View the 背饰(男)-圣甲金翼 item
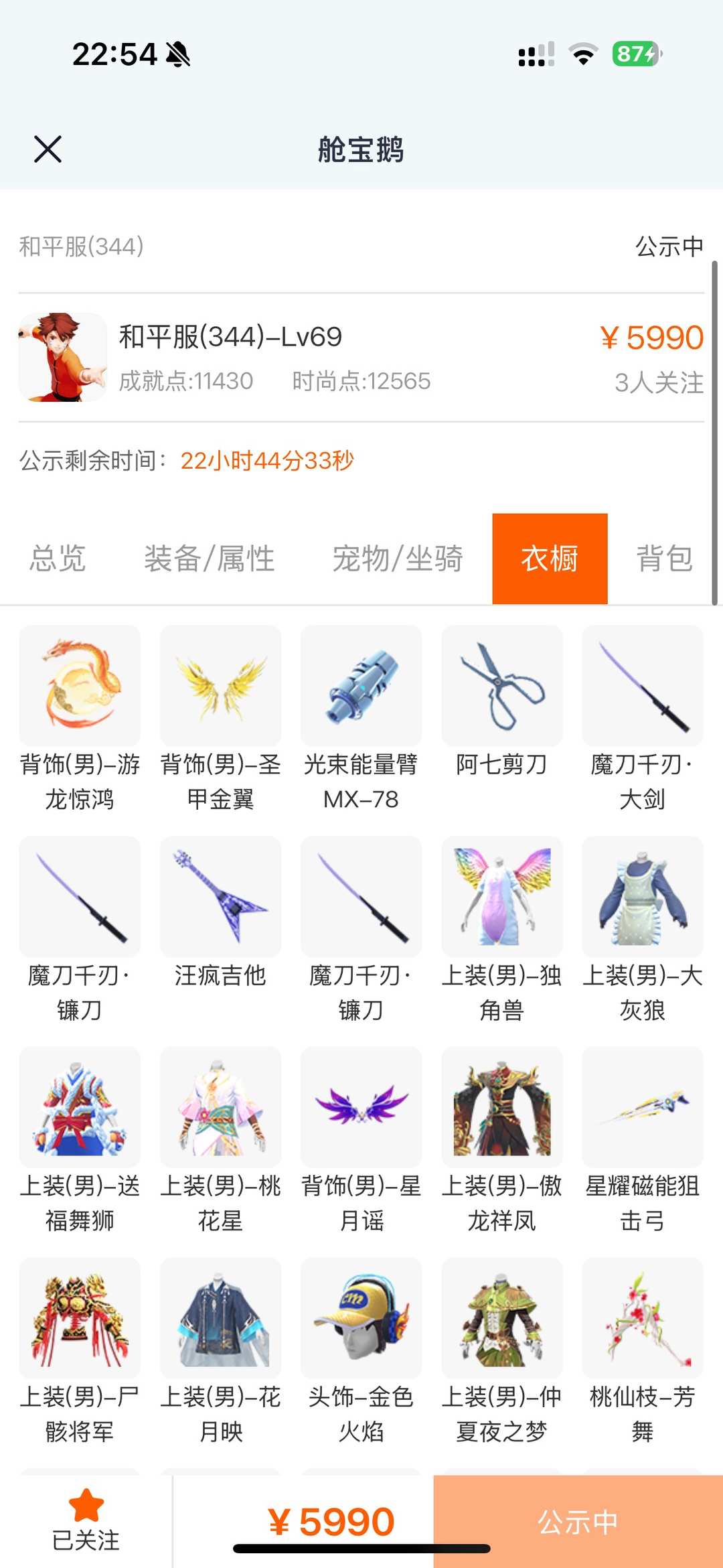The height and width of the screenshot is (1568, 723). pos(220,686)
